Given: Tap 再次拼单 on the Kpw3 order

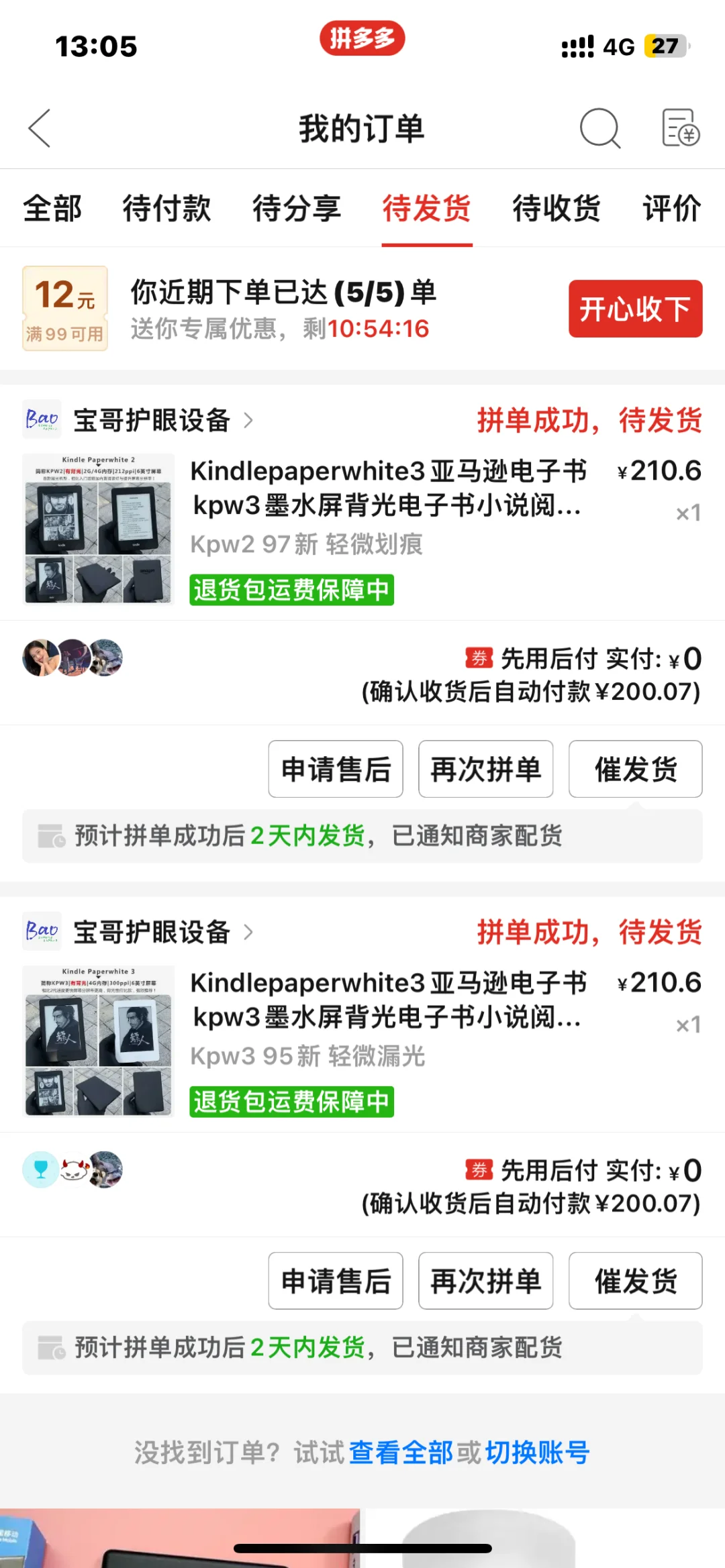Looking at the screenshot, I should coord(485,1281).
